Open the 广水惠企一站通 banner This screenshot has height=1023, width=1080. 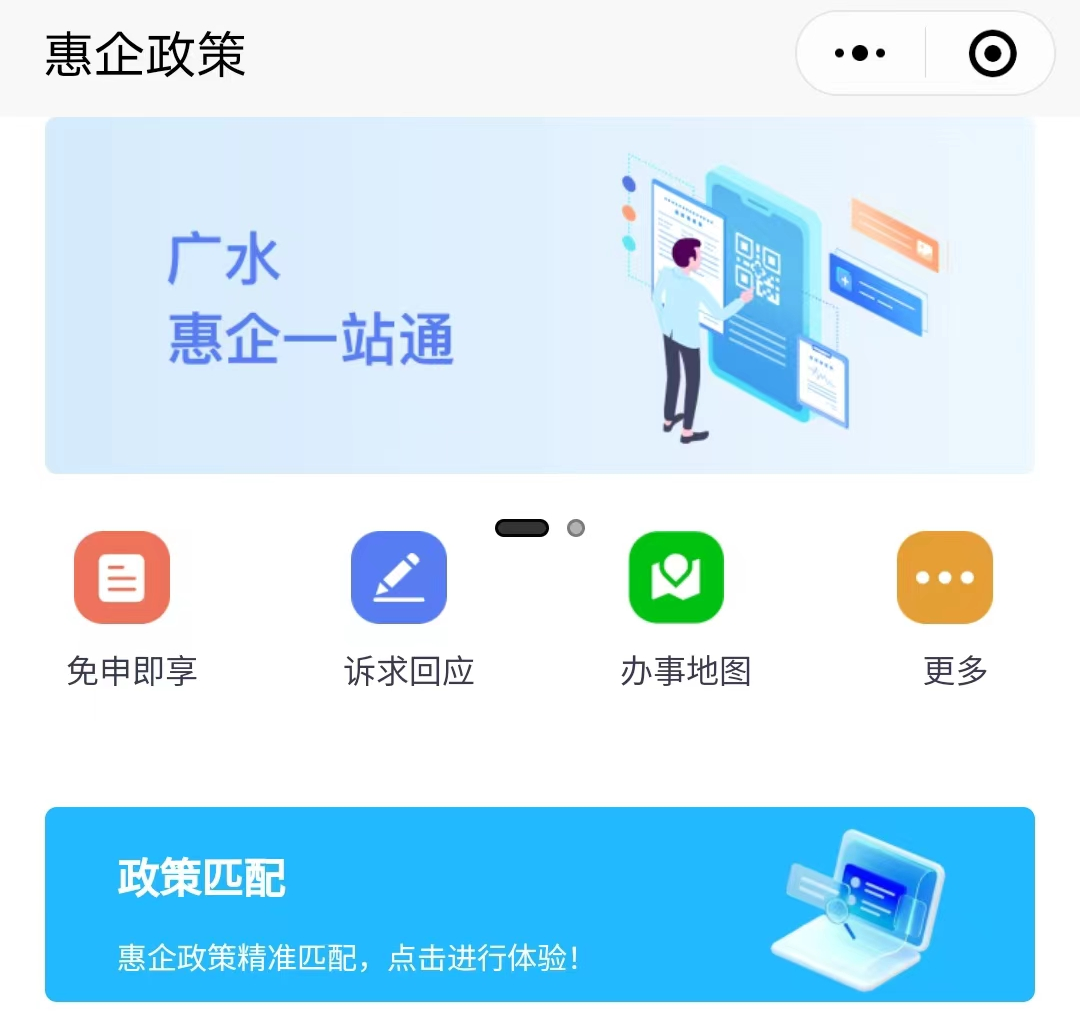click(x=540, y=295)
